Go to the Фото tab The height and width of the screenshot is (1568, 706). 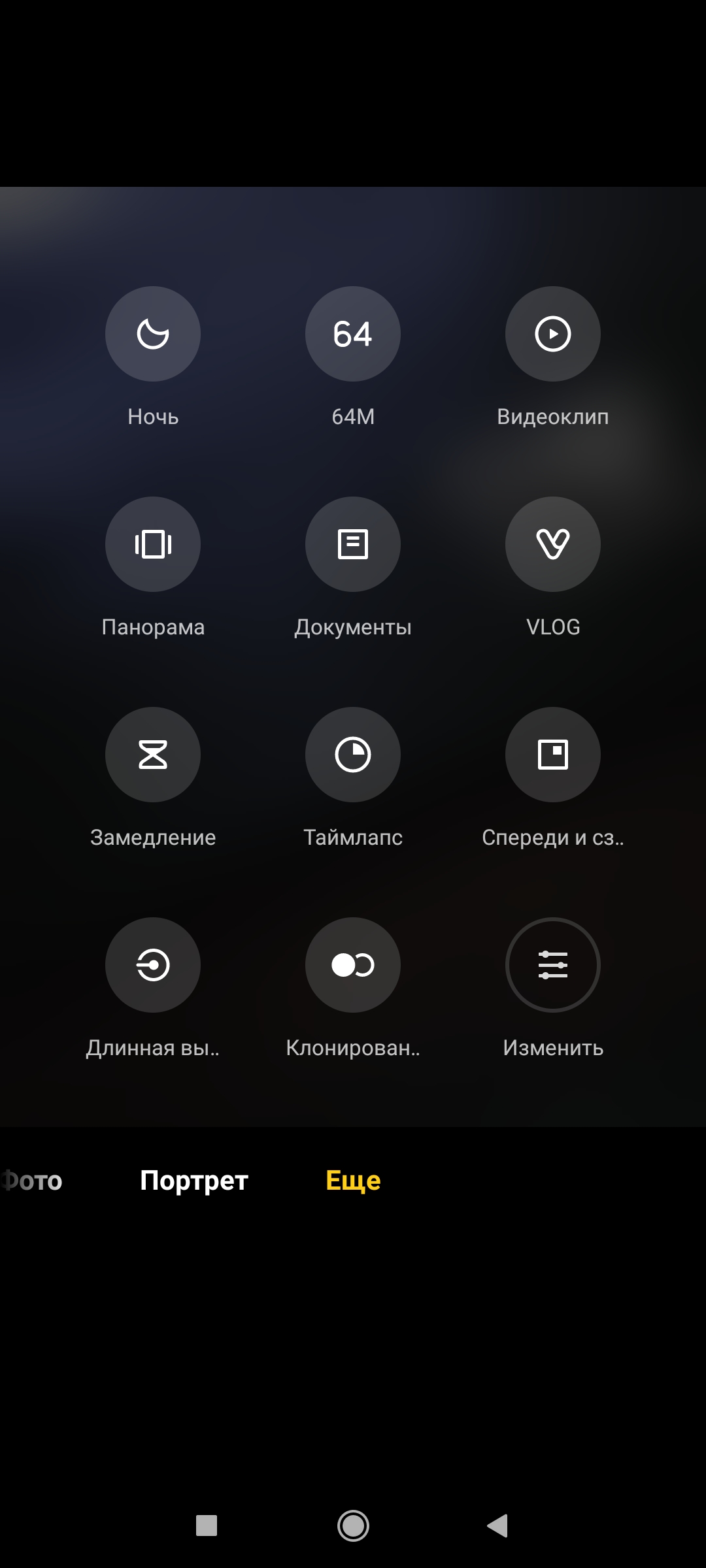[31, 1181]
